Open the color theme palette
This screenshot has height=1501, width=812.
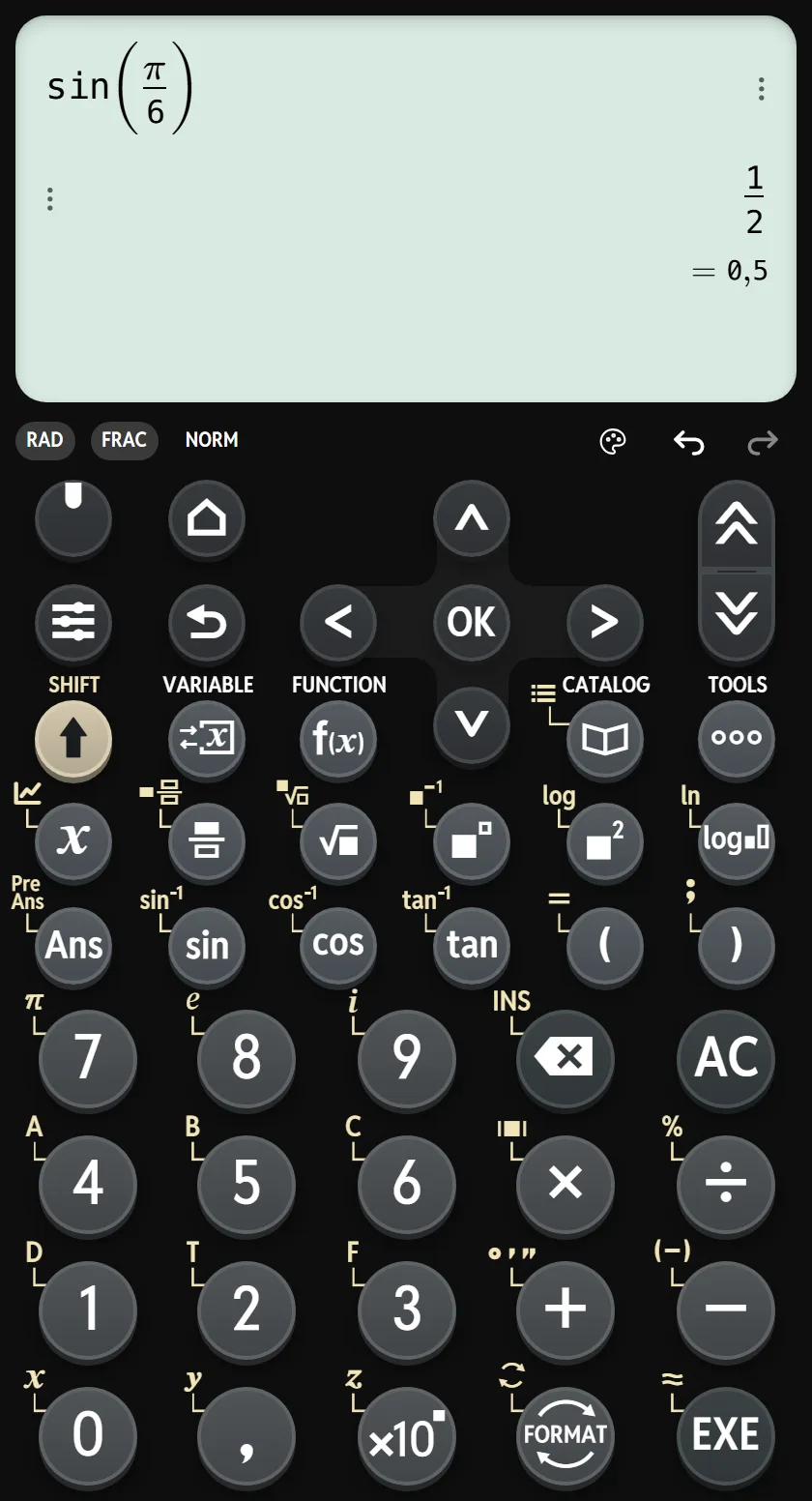click(x=613, y=442)
